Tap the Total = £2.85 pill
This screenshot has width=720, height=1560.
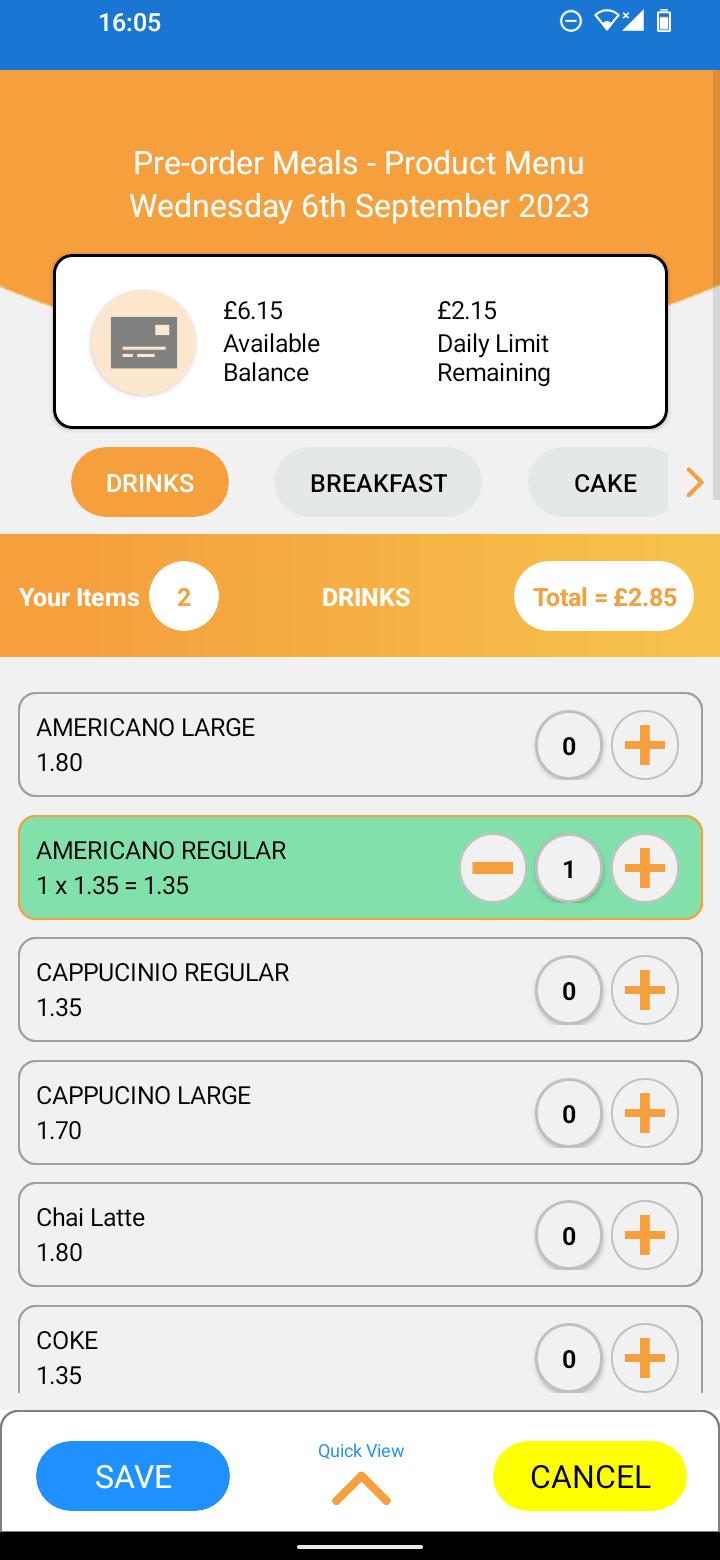[604, 597]
